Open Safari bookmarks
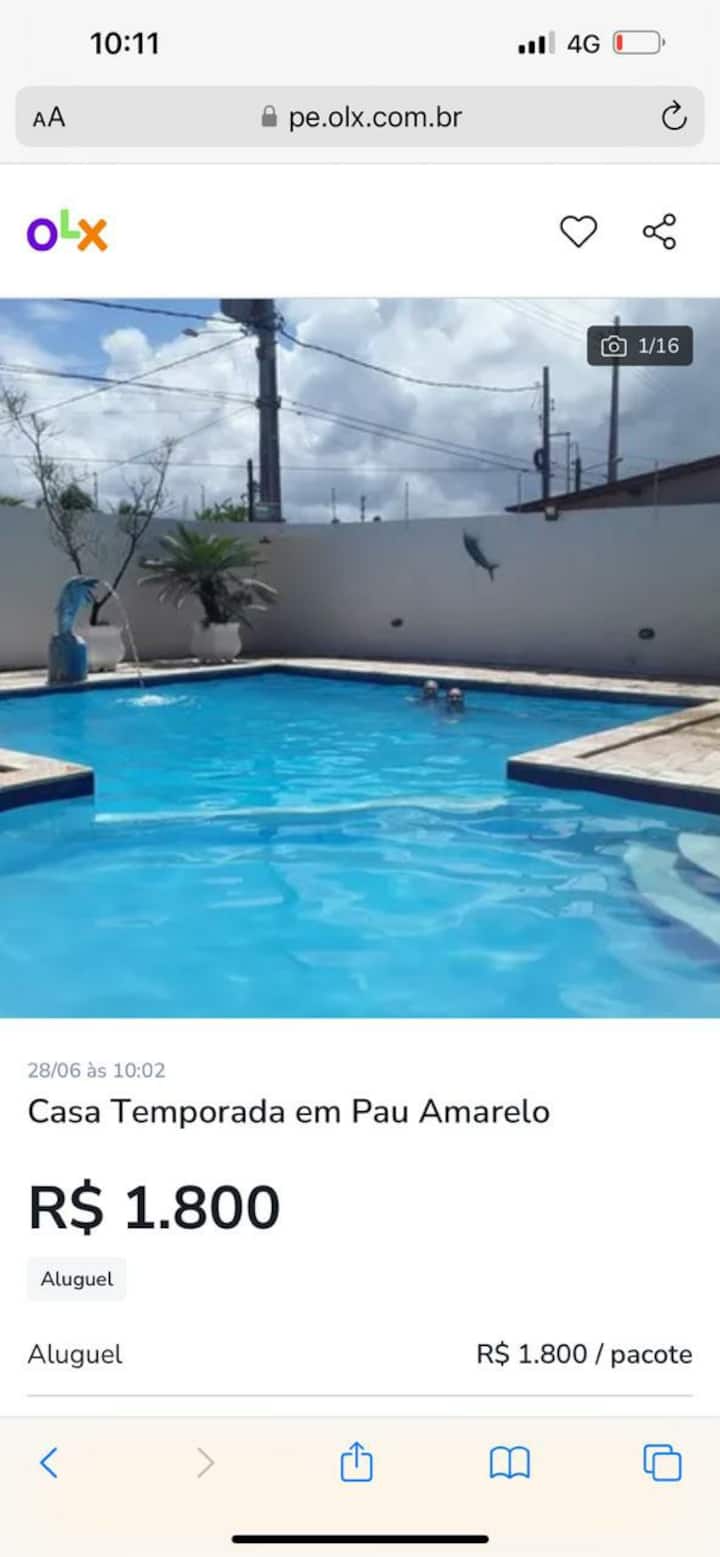The image size is (720, 1557). (x=509, y=1463)
